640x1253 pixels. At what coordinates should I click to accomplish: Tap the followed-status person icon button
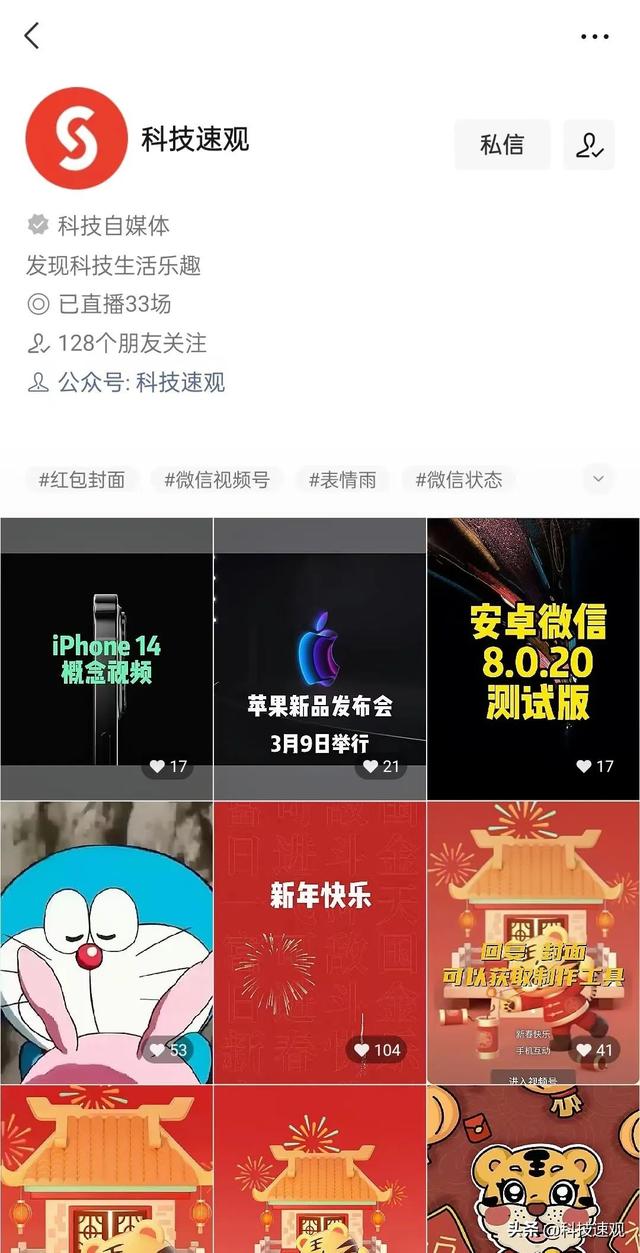point(589,144)
